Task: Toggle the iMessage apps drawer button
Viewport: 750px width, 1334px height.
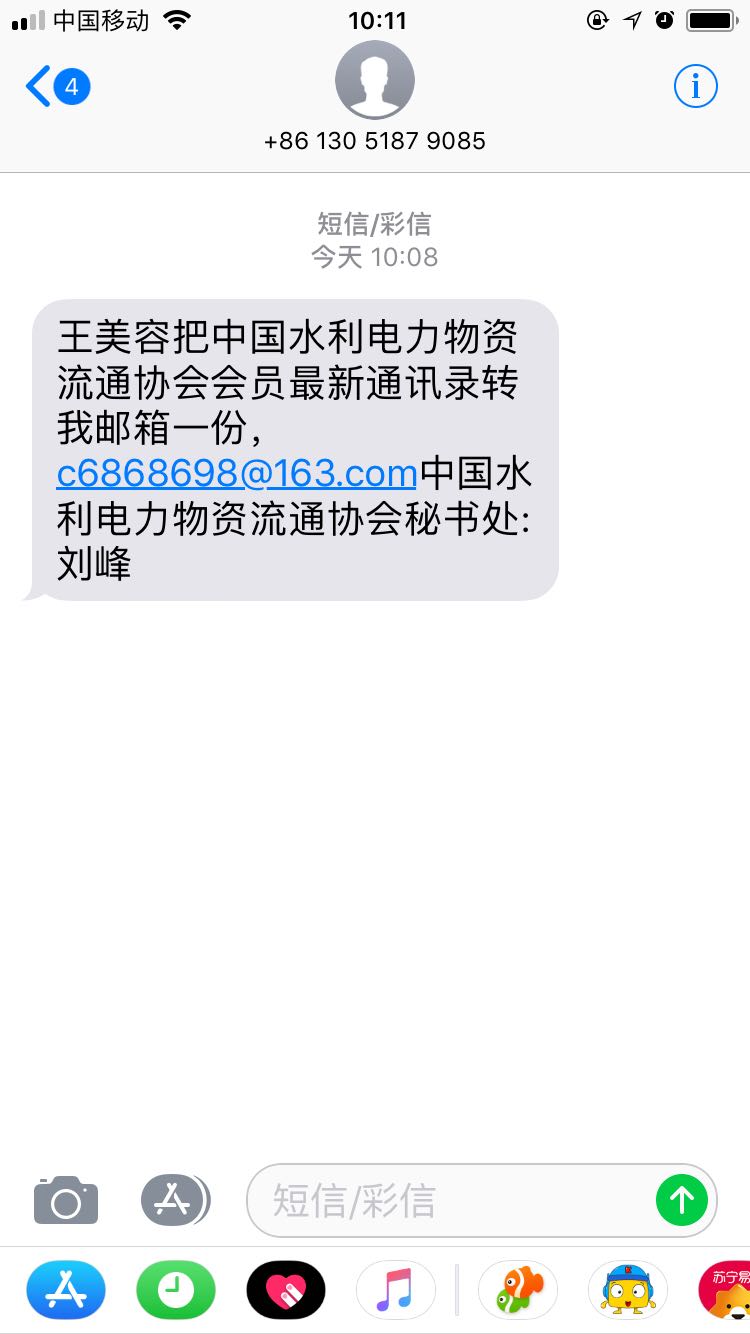Action: [x=175, y=1199]
